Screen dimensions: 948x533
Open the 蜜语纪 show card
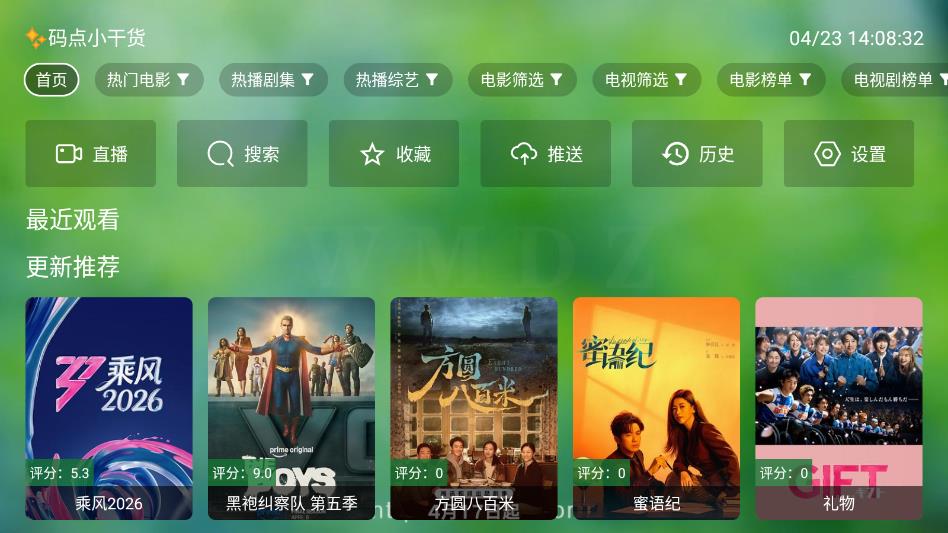(x=656, y=408)
